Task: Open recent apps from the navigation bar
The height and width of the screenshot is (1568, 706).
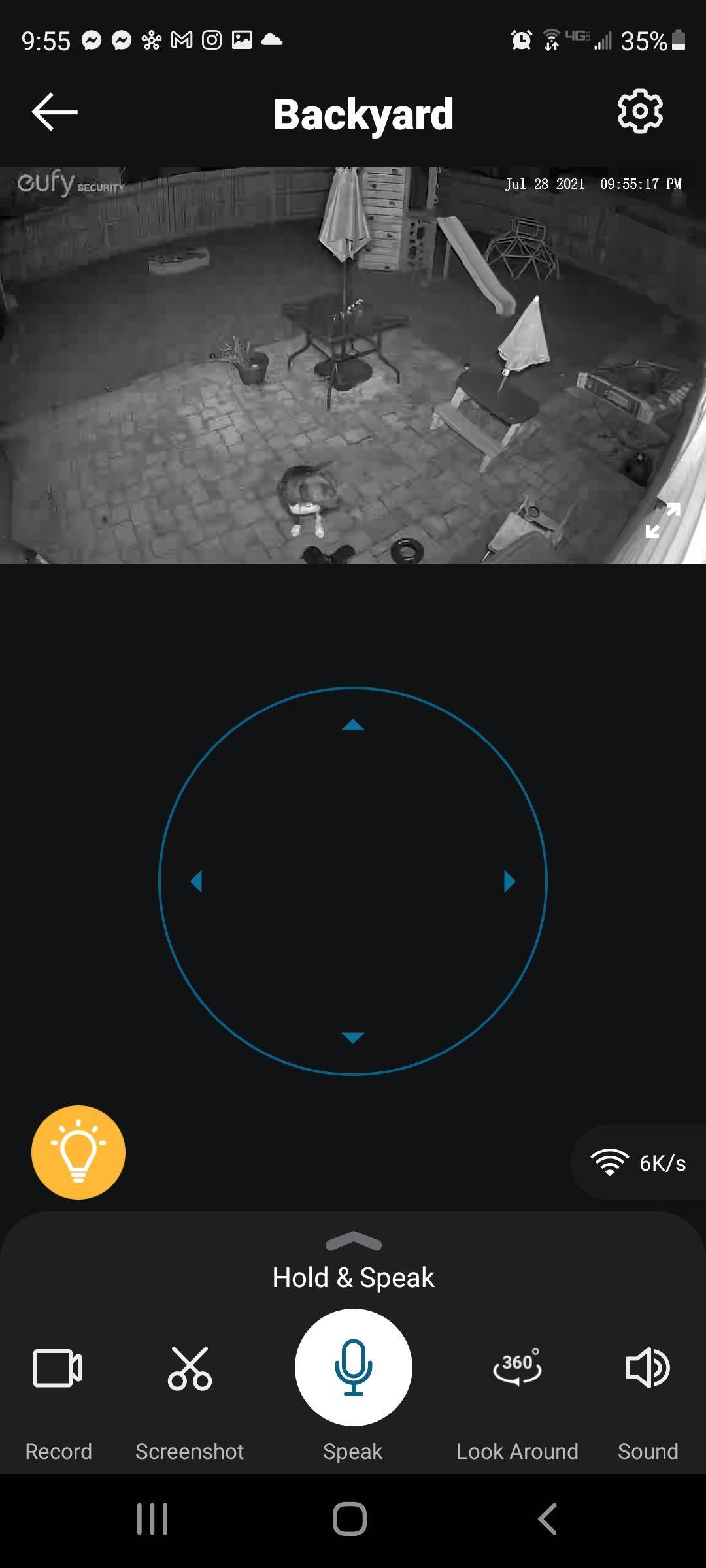Action: tap(152, 1519)
